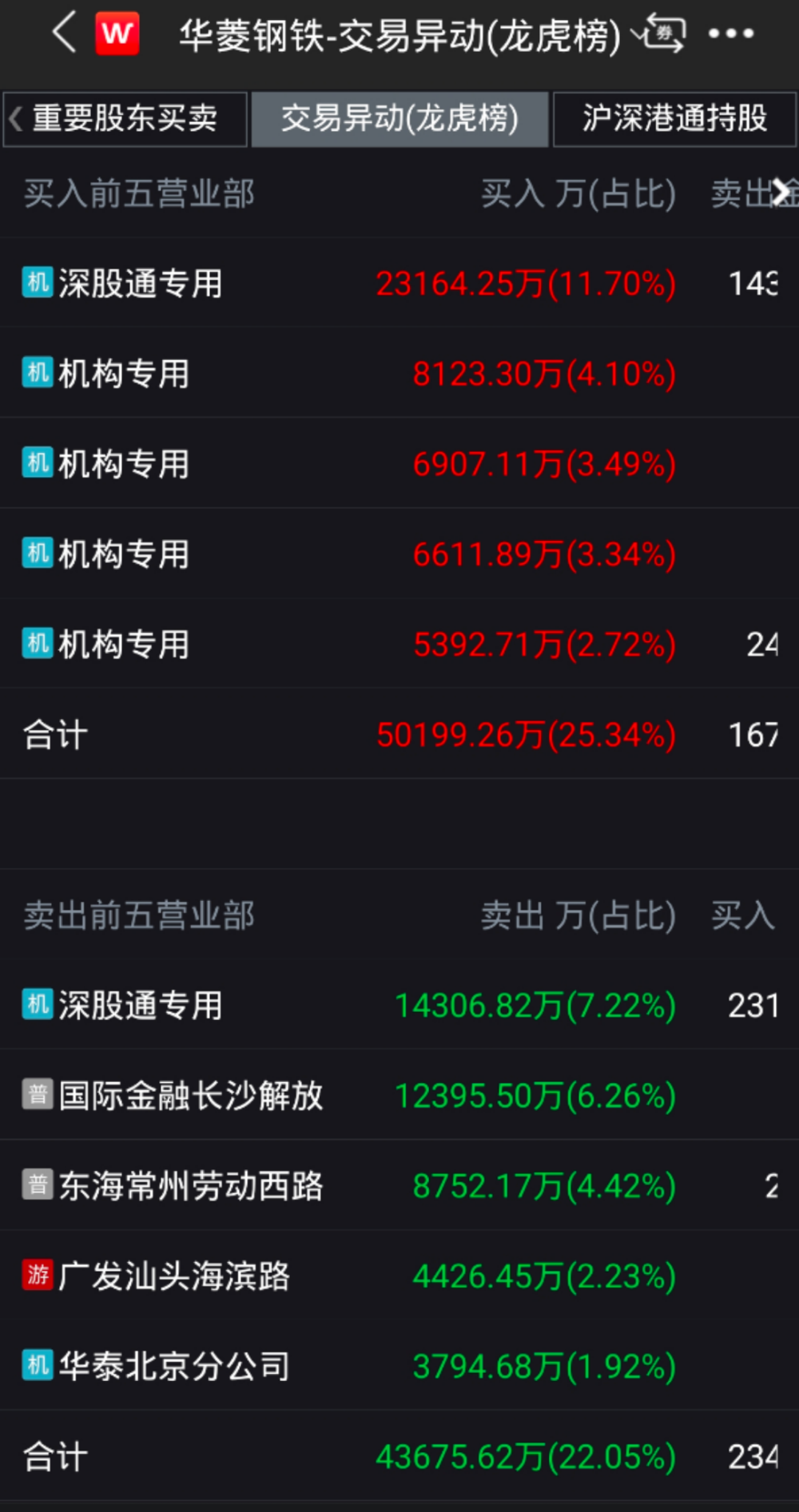Open 东海常州劳动西路 branch row
The width and height of the screenshot is (799, 1512).
click(190, 1185)
